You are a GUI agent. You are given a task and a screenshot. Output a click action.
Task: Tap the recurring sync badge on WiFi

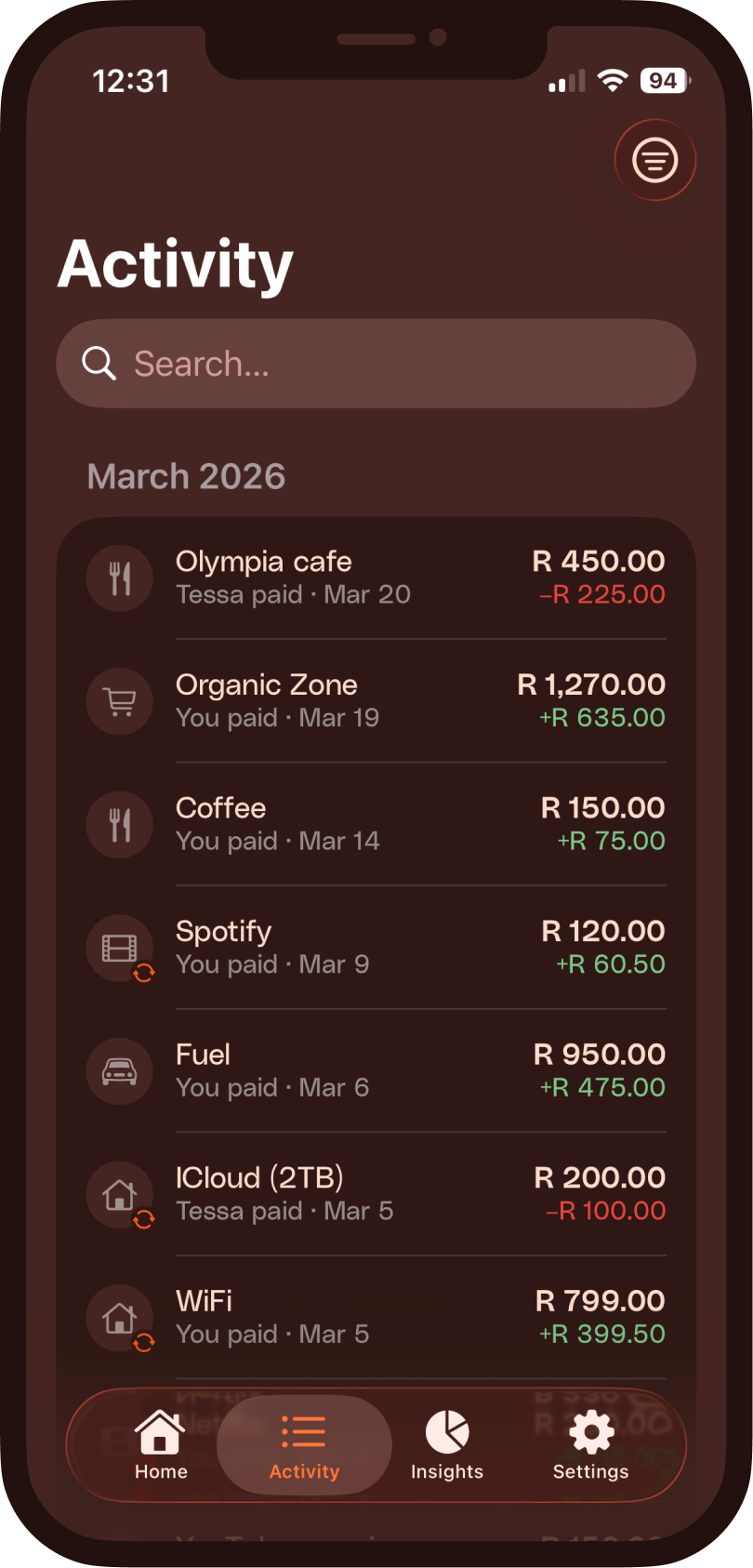pos(144,1344)
